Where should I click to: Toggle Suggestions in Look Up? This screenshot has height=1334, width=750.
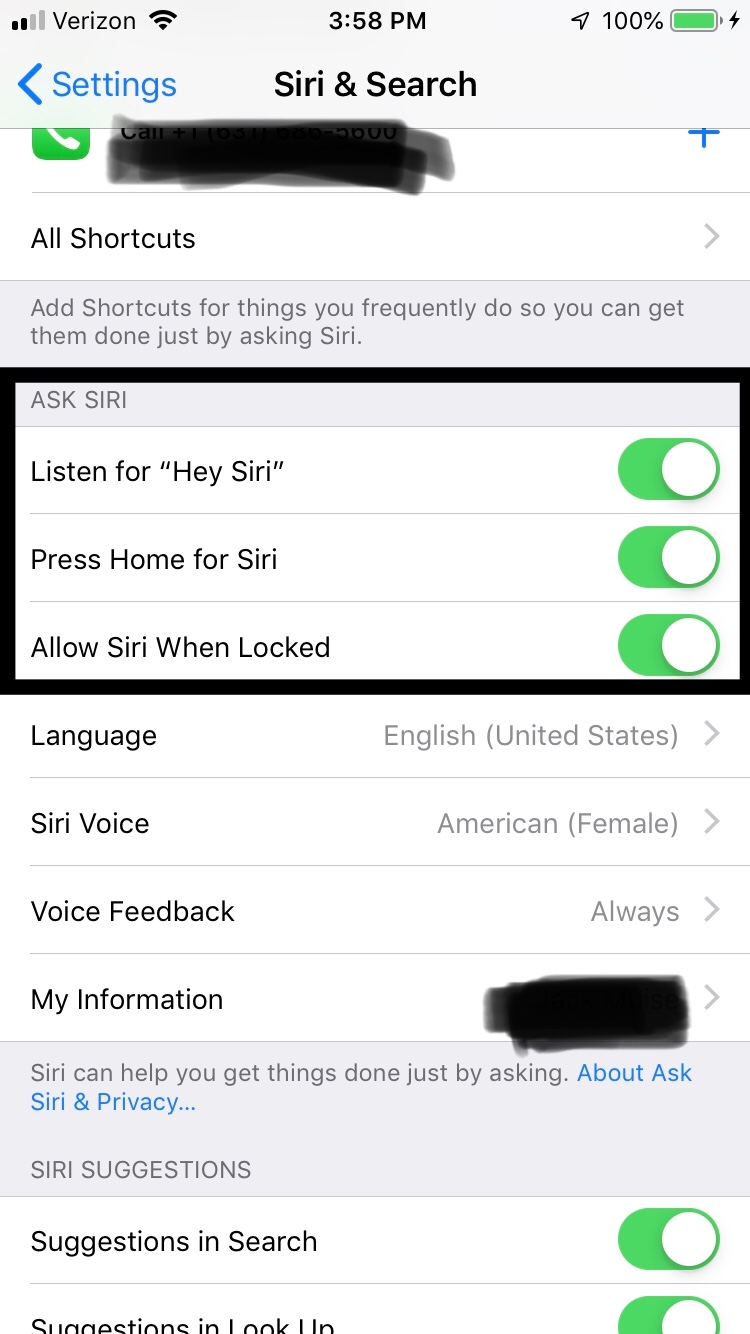[668, 1318]
